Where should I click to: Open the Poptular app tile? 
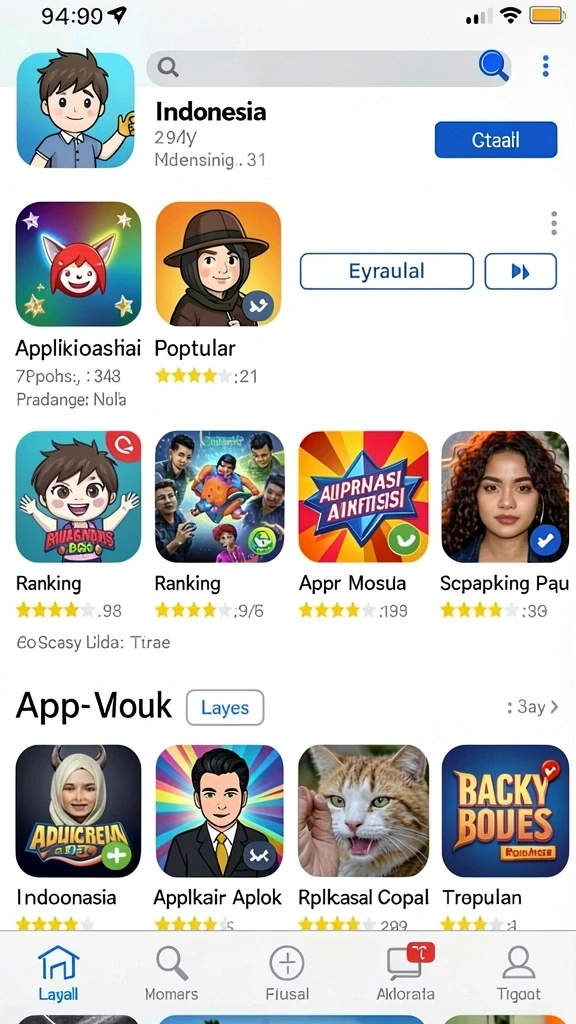click(218, 264)
